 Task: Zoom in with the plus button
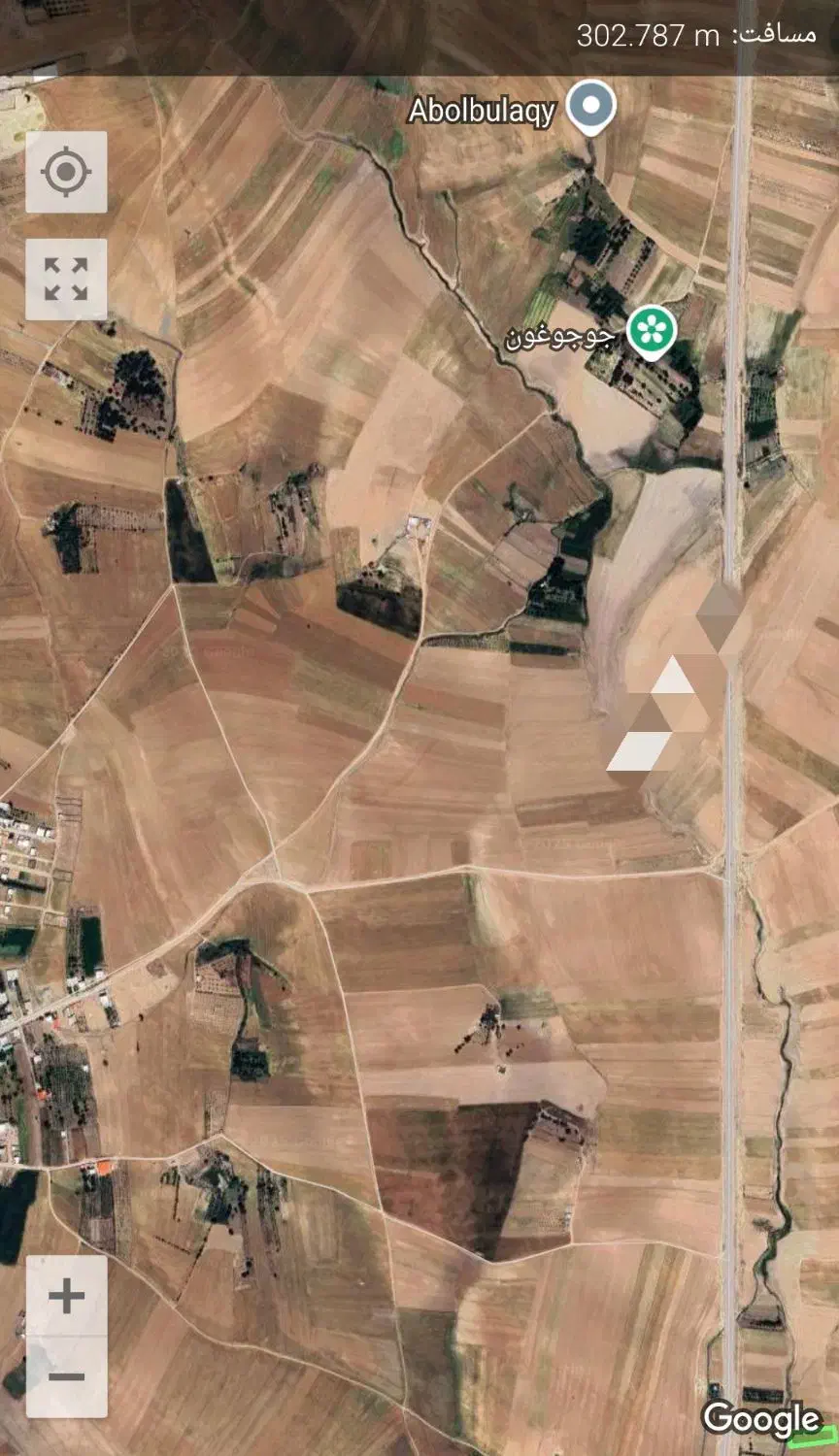(66, 1296)
